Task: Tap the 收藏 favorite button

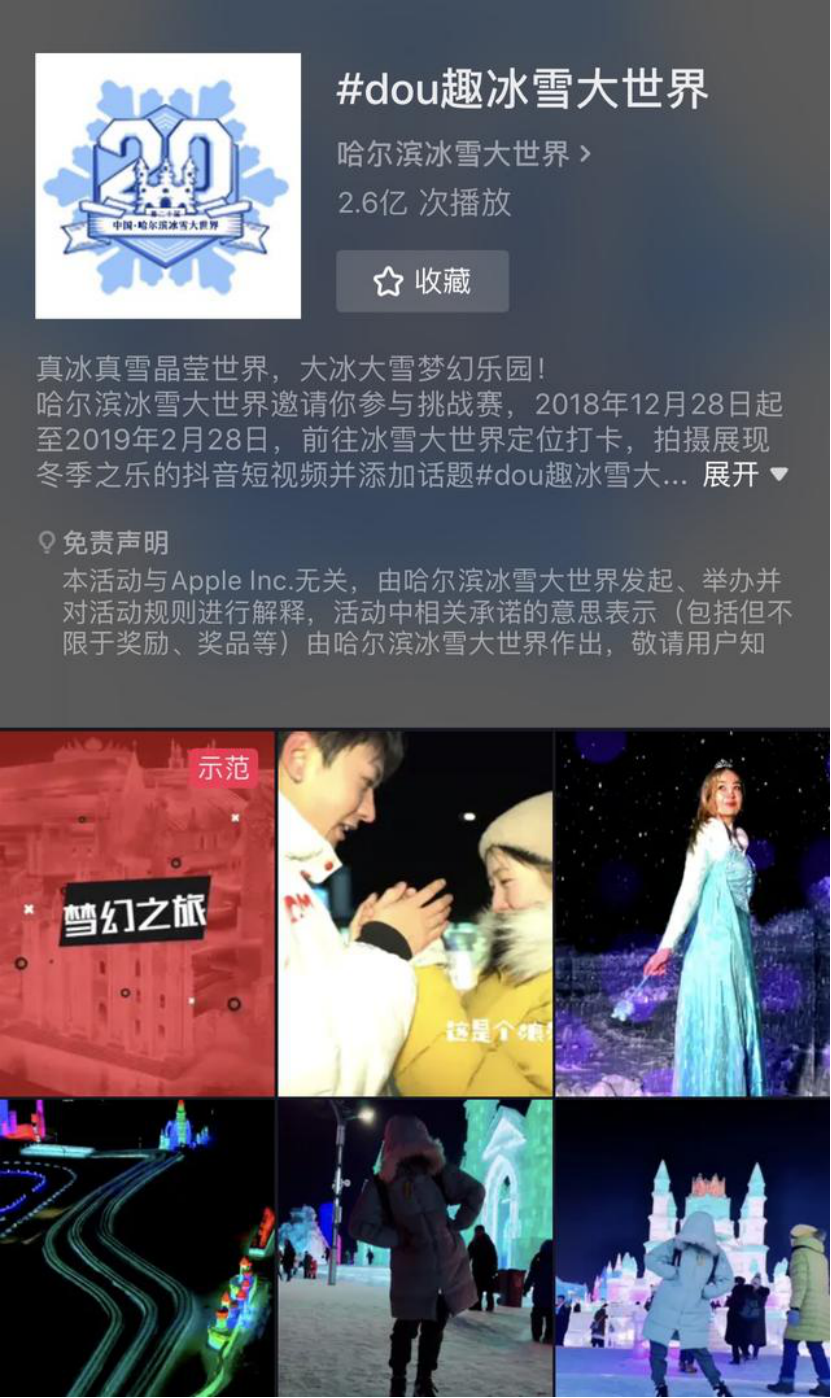Action: pos(422,281)
